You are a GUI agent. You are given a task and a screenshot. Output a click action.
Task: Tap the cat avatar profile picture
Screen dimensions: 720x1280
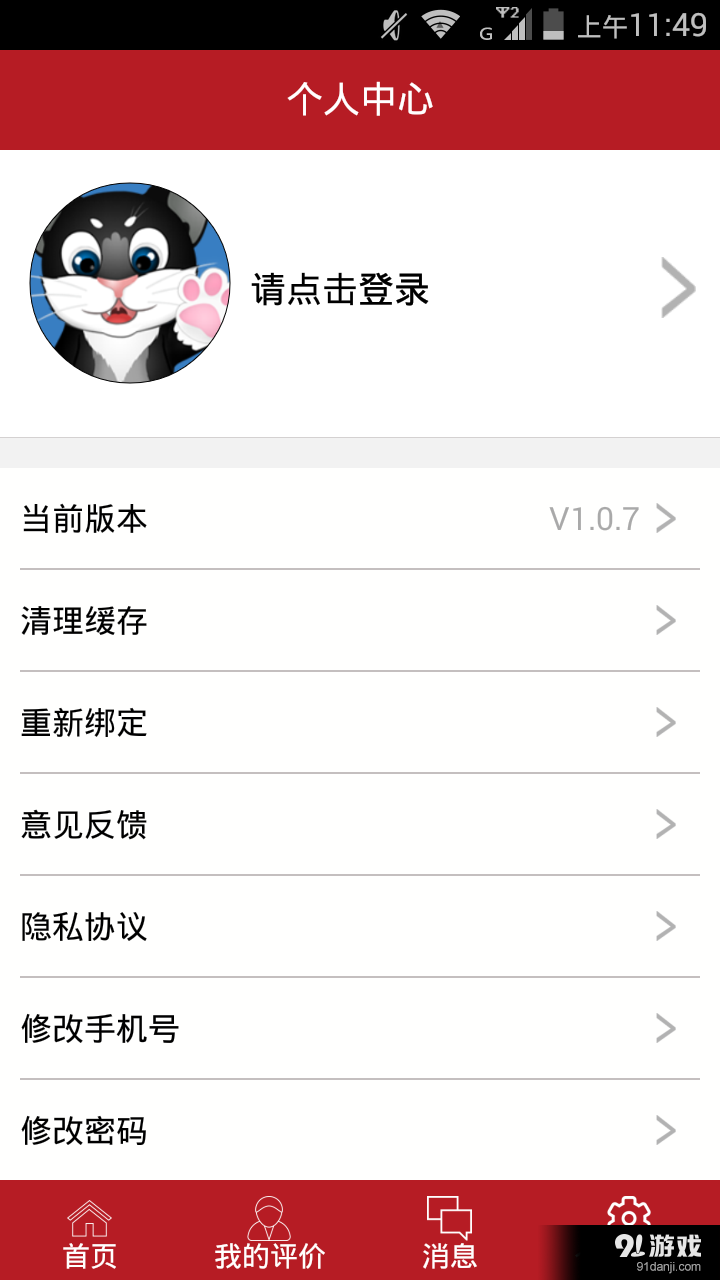[x=130, y=283]
